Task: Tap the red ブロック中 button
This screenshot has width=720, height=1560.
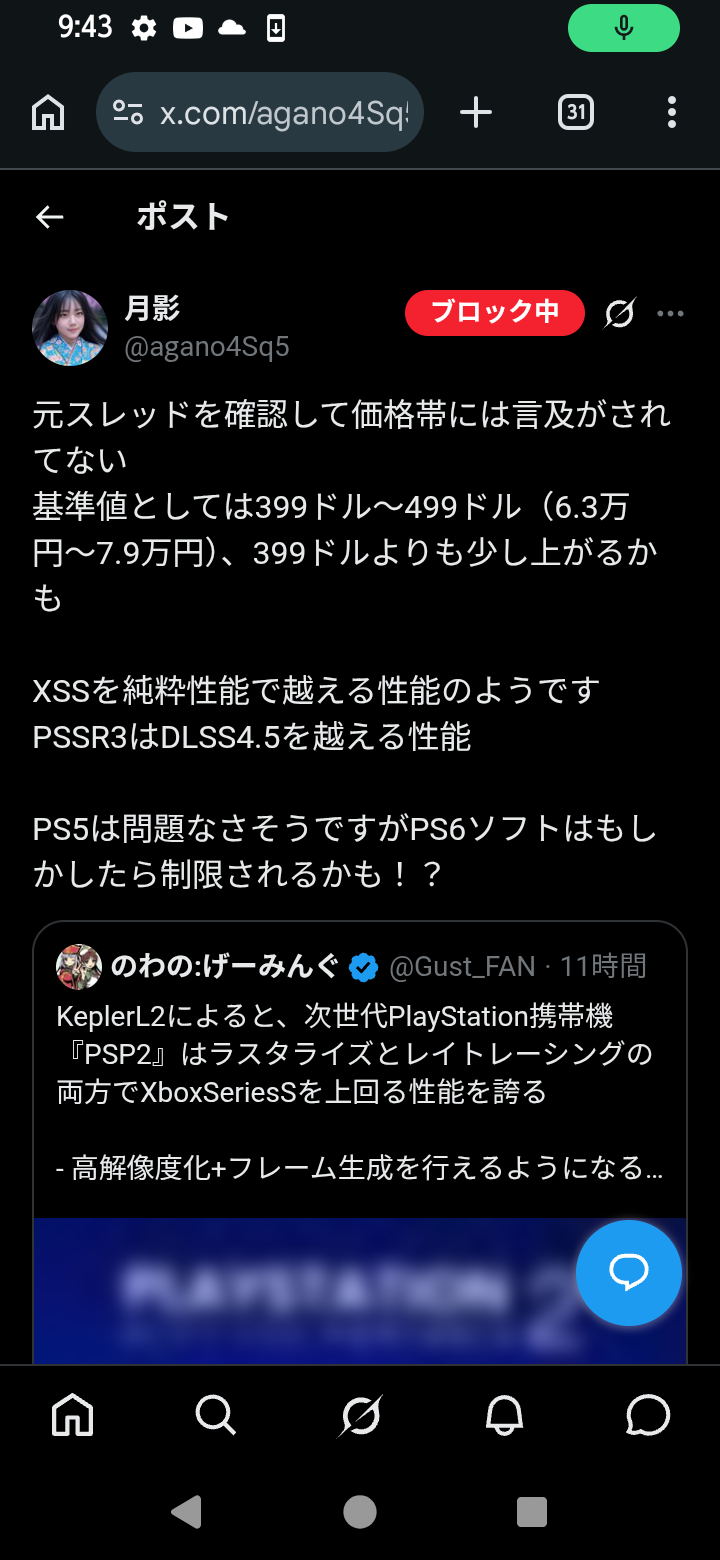Action: click(x=494, y=313)
